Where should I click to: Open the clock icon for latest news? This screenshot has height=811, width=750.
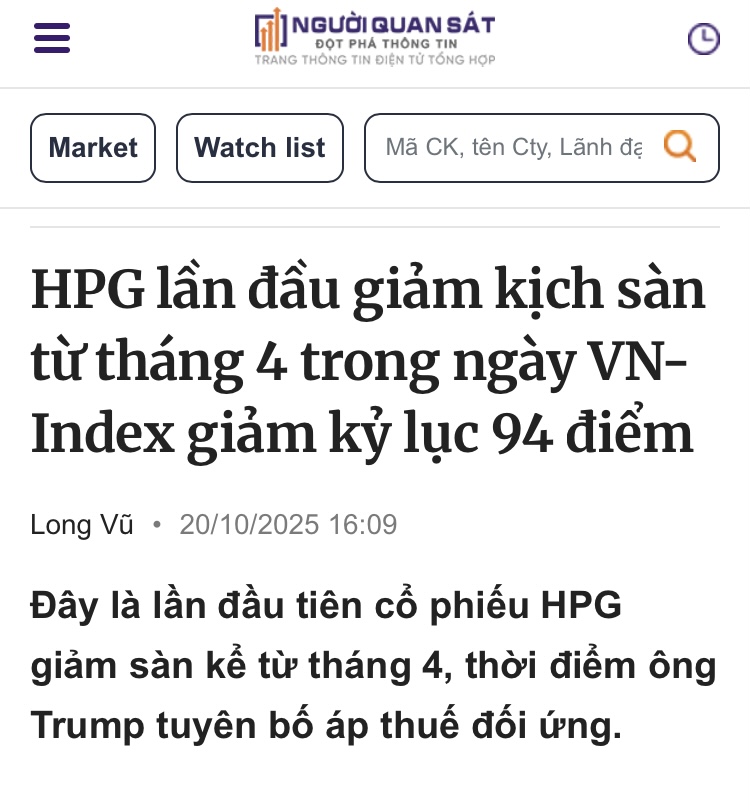click(703, 39)
